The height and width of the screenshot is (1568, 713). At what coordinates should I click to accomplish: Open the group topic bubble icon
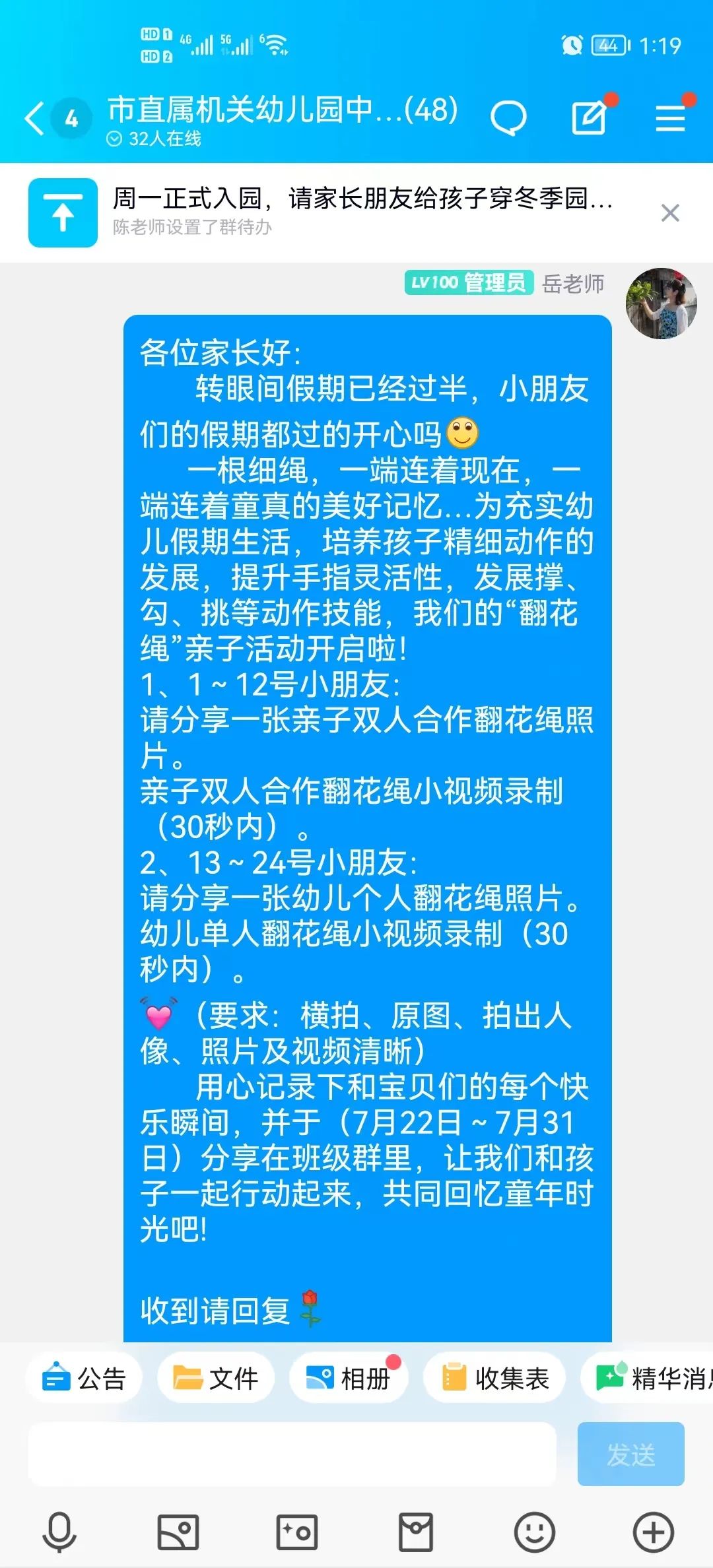(508, 119)
